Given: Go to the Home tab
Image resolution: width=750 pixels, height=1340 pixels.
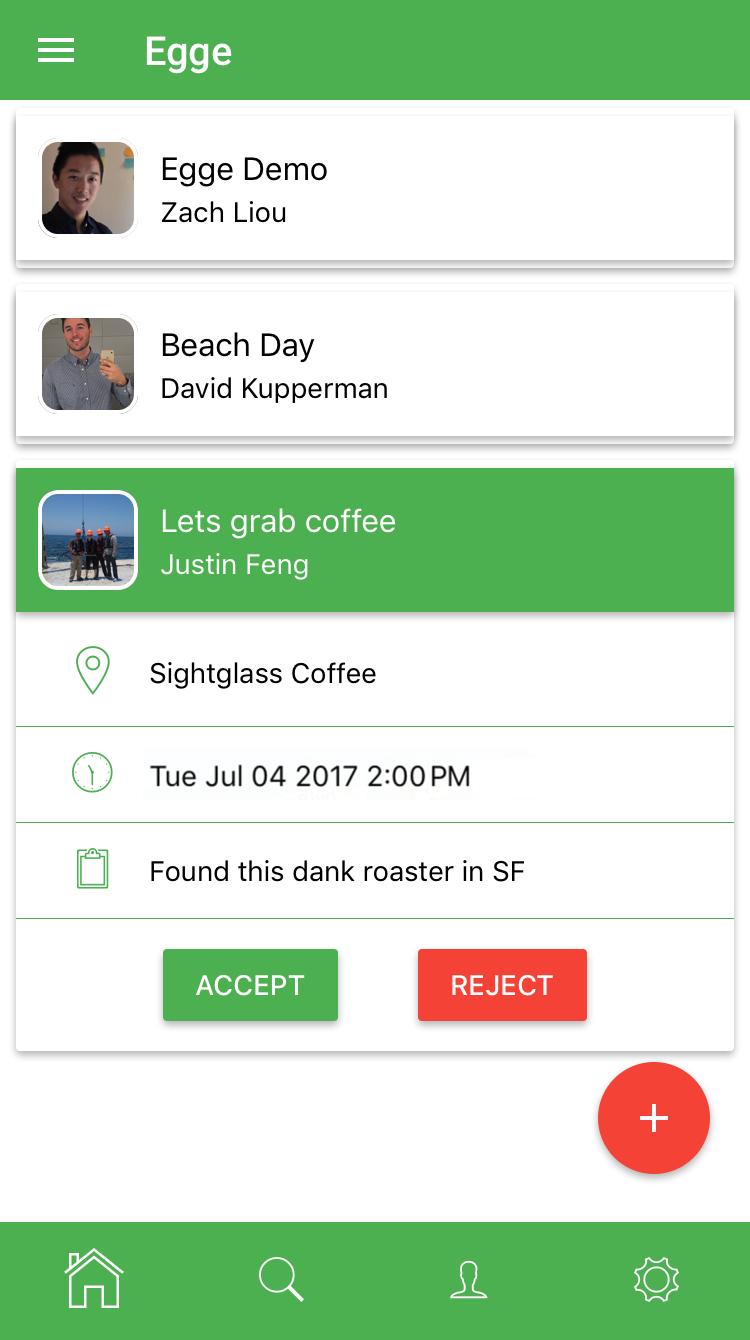Looking at the screenshot, I should (x=94, y=1279).
